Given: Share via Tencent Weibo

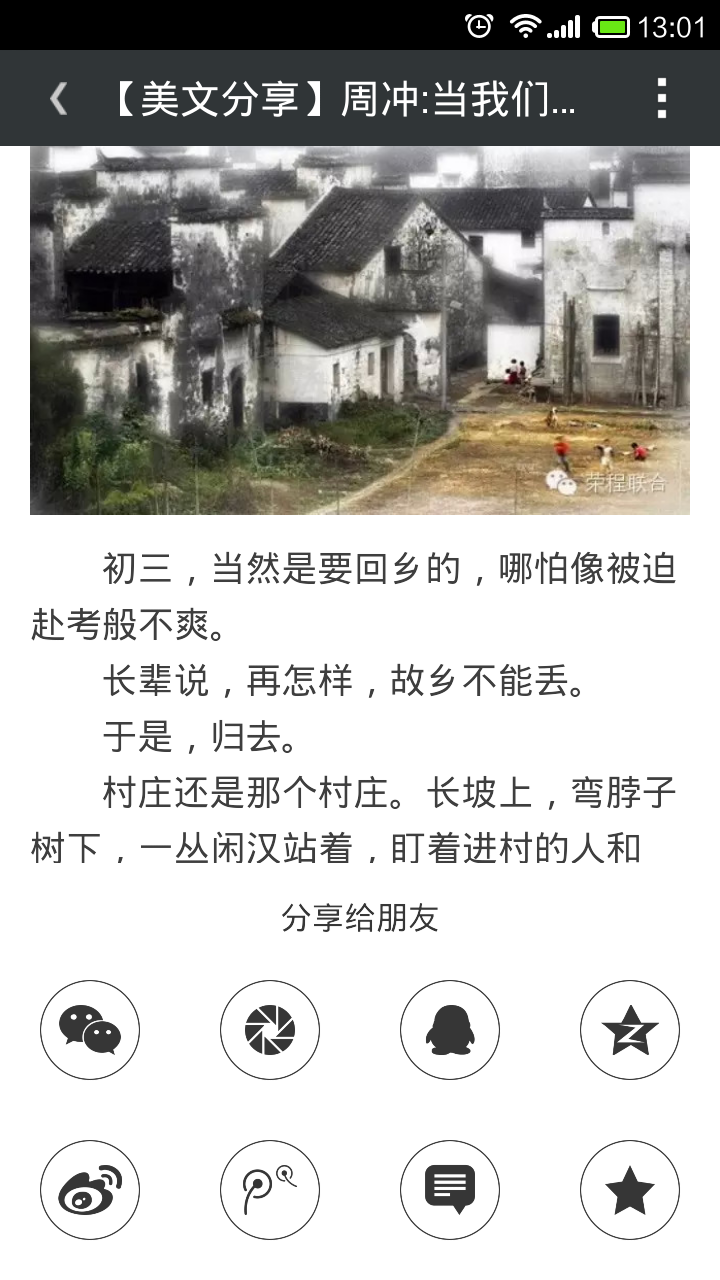Looking at the screenshot, I should pos(269,1189).
